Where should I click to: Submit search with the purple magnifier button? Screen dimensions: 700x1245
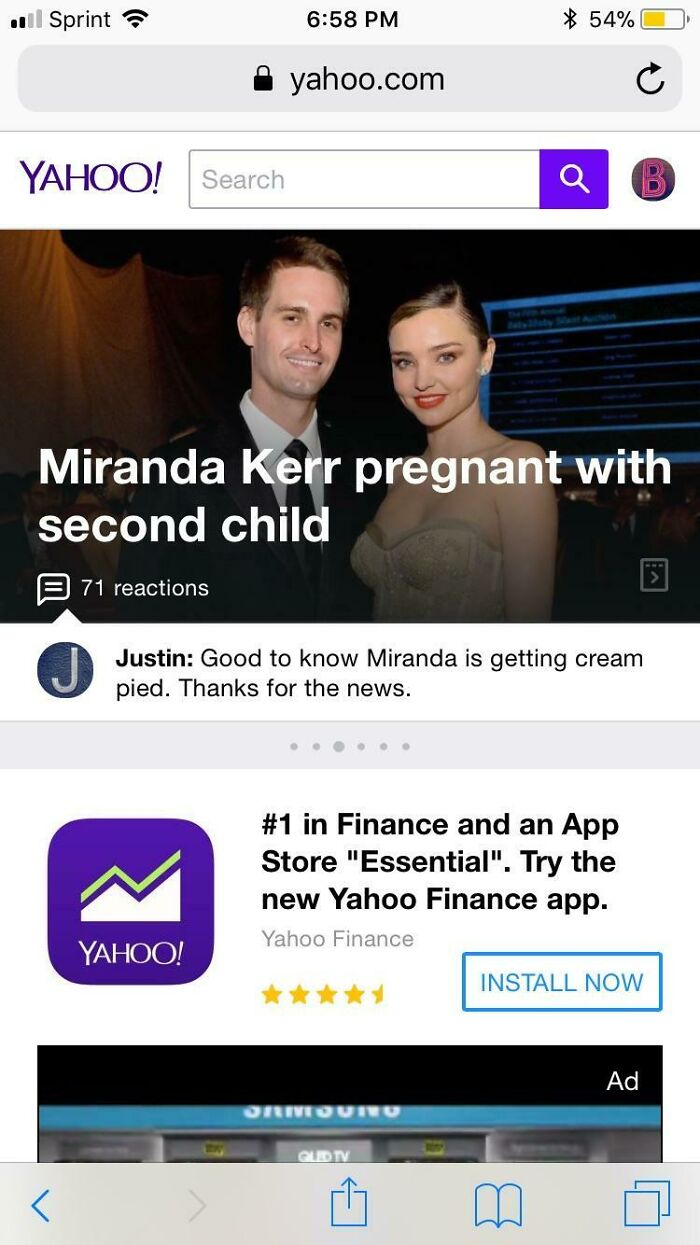574,179
